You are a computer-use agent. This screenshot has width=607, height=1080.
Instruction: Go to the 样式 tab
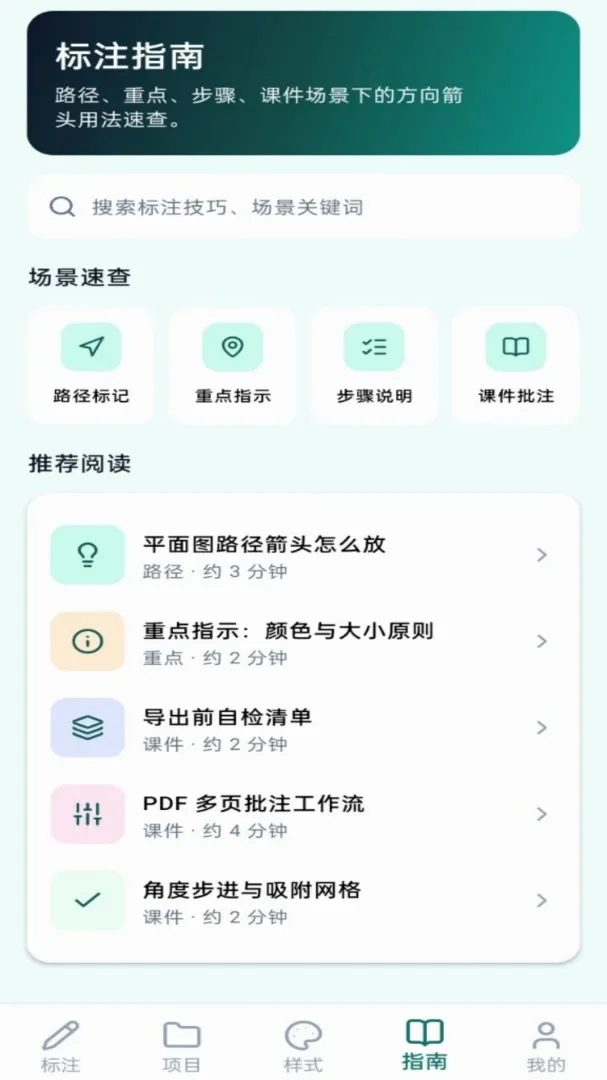(x=303, y=1046)
